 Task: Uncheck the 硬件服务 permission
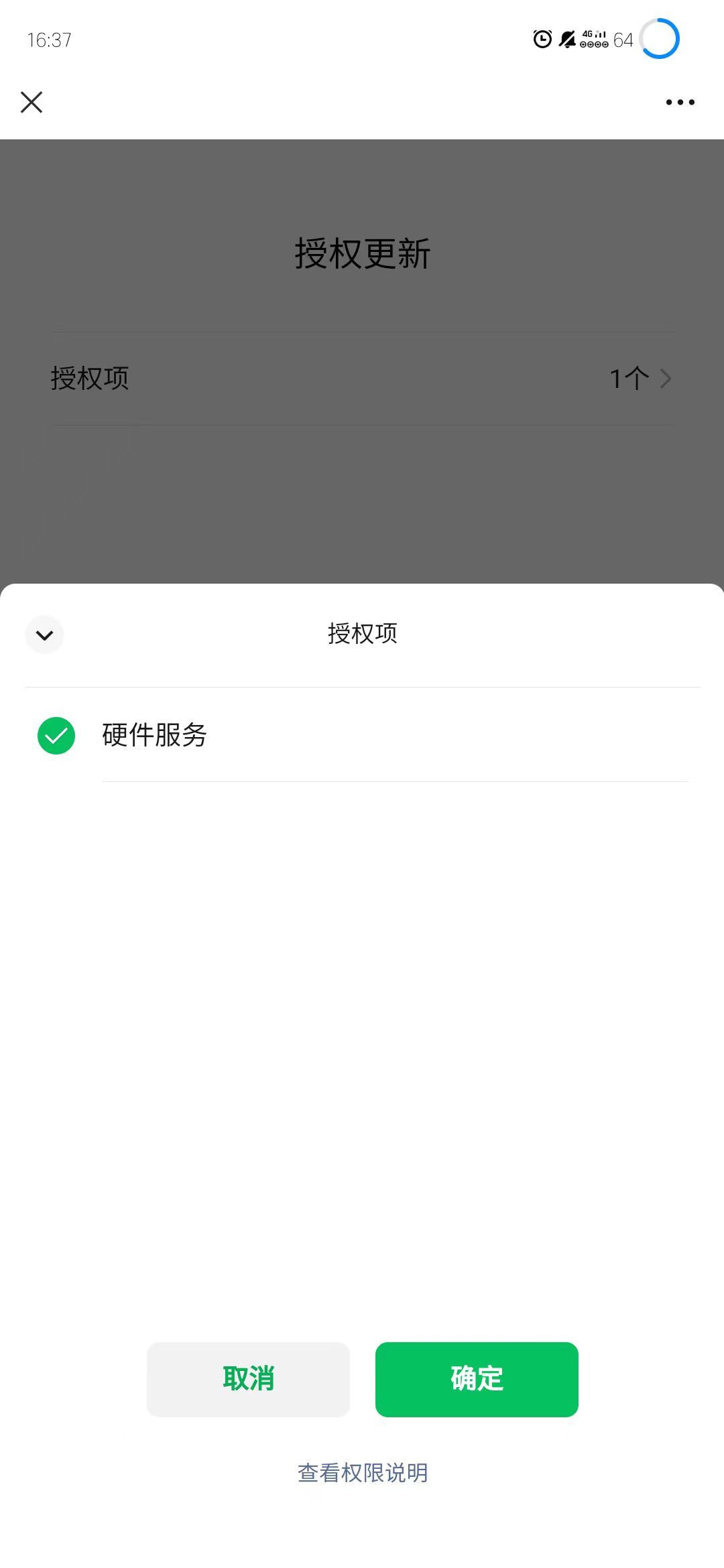(x=56, y=736)
